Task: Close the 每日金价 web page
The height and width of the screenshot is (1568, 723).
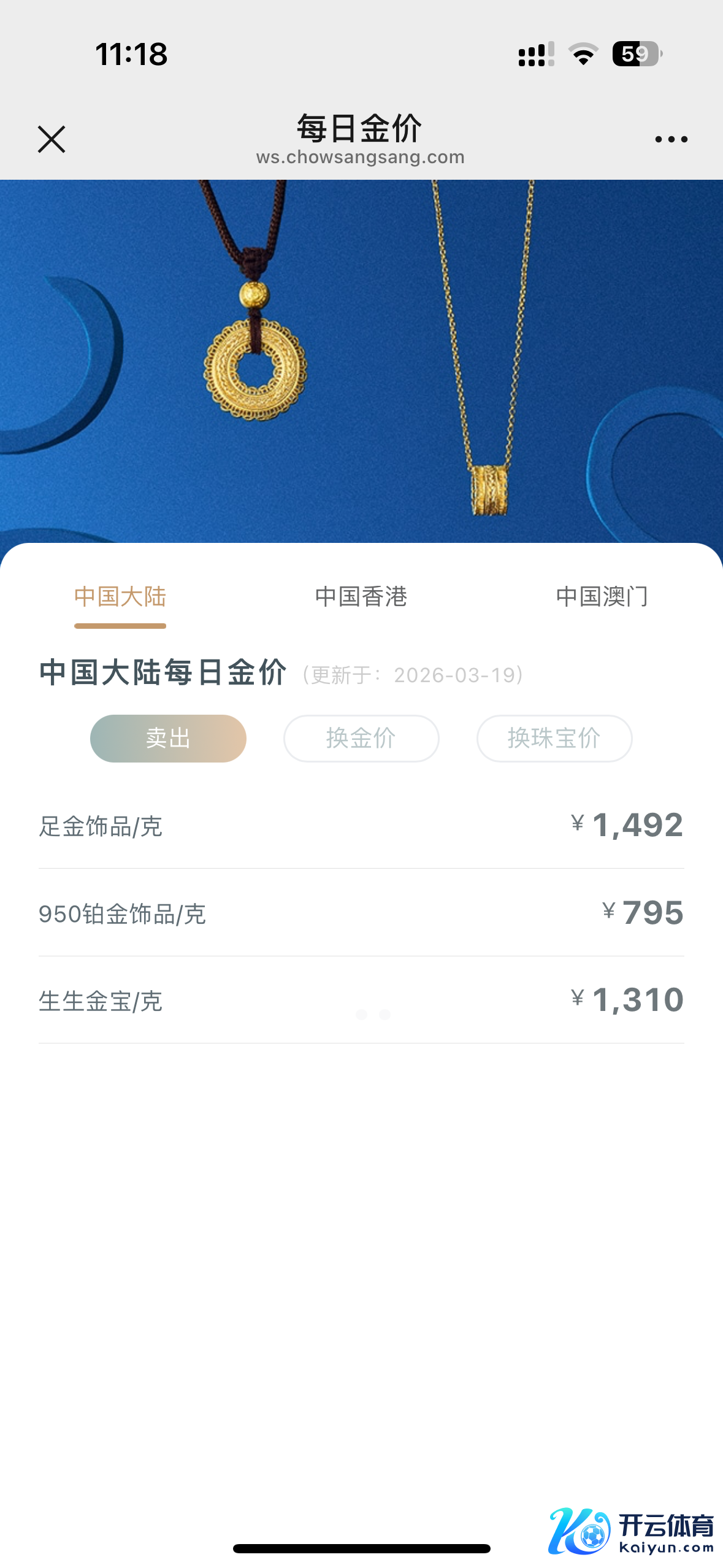Action: 52,139
